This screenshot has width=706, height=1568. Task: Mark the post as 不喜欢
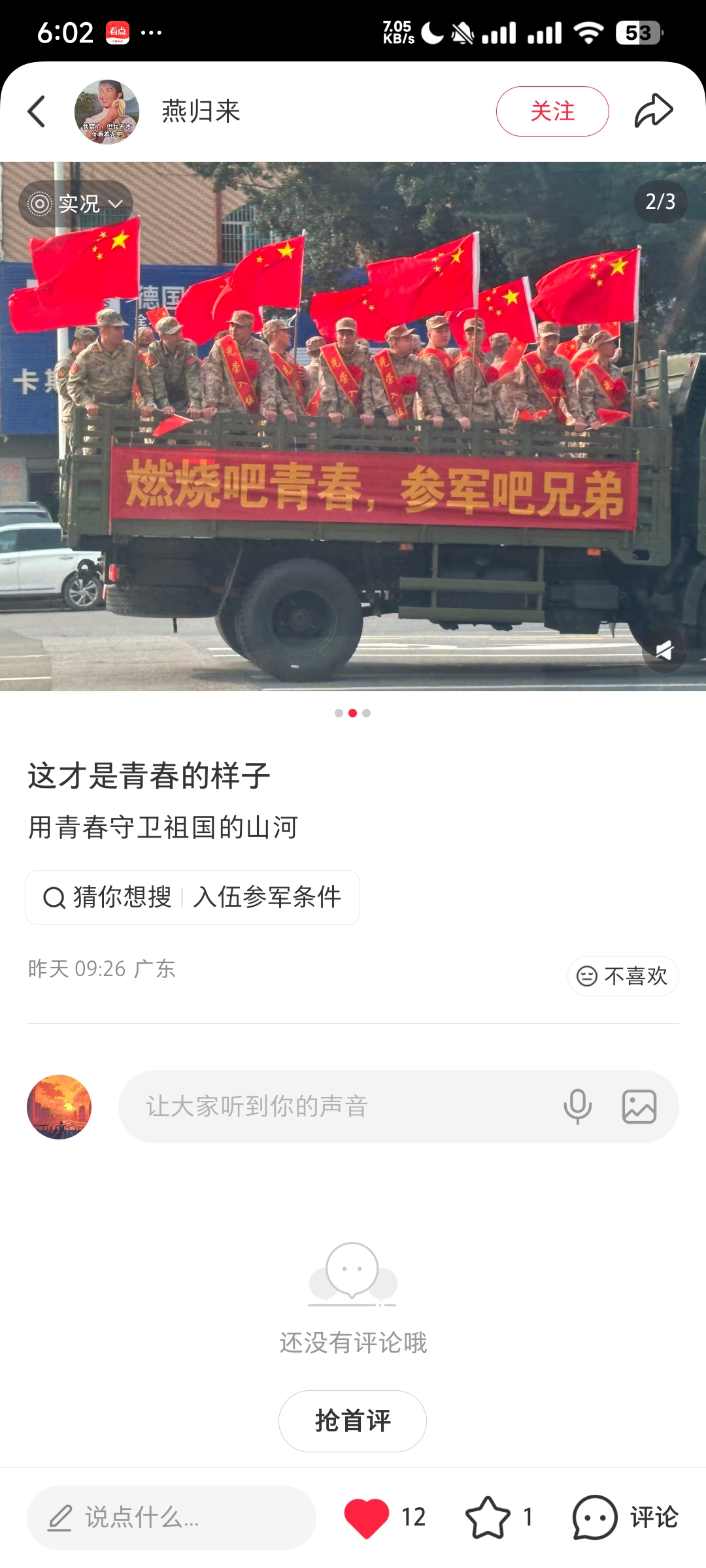622,976
